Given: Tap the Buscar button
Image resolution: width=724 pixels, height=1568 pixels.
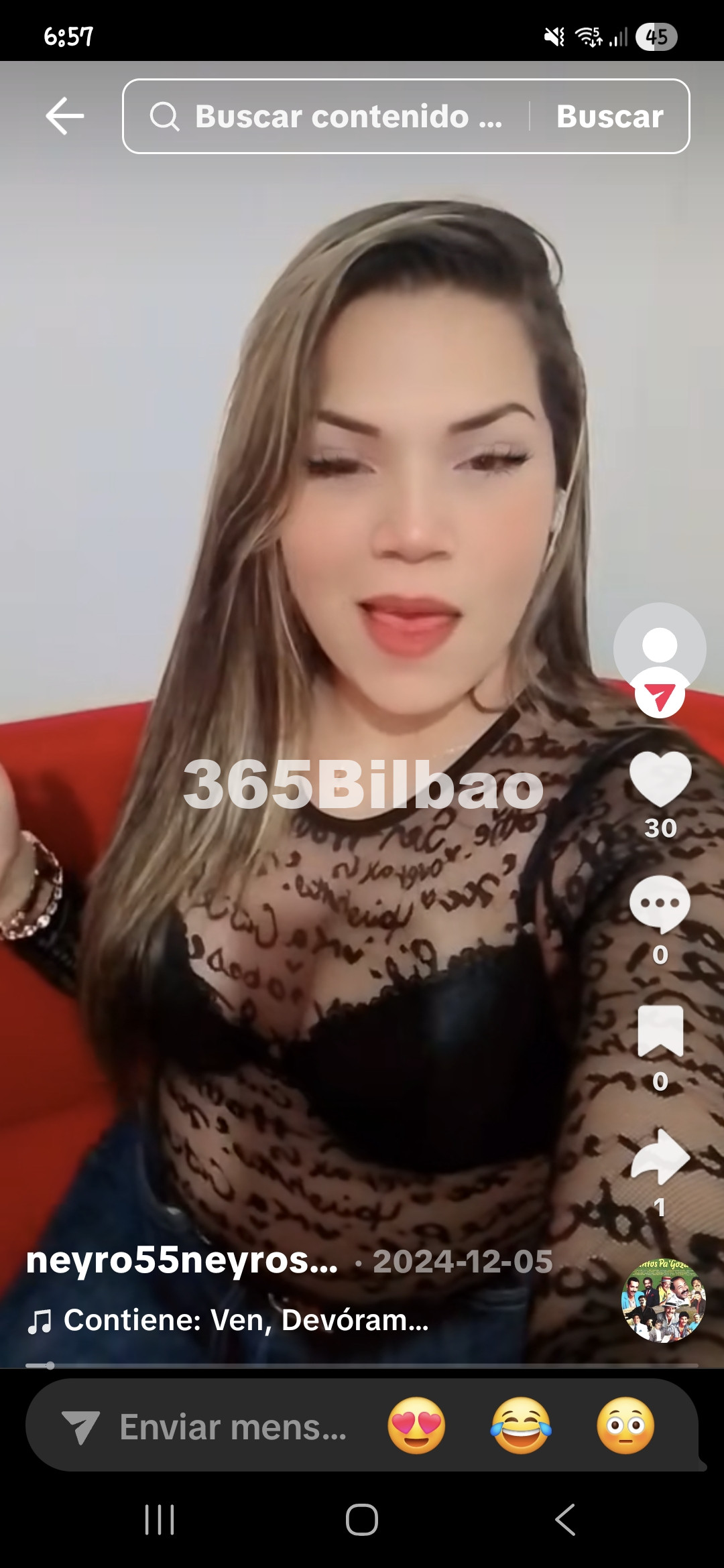Looking at the screenshot, I should [x=609, y=117].
